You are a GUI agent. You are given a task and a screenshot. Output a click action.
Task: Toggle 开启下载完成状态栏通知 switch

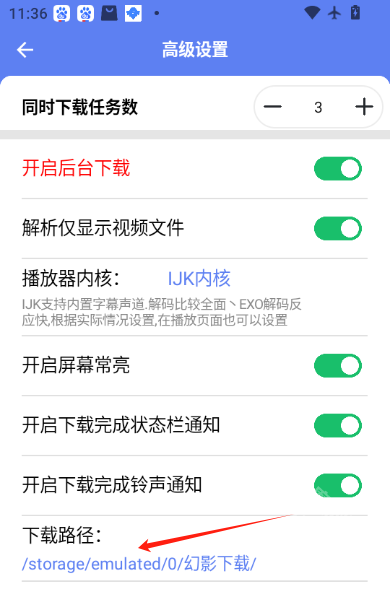click(x=338, y=426)
